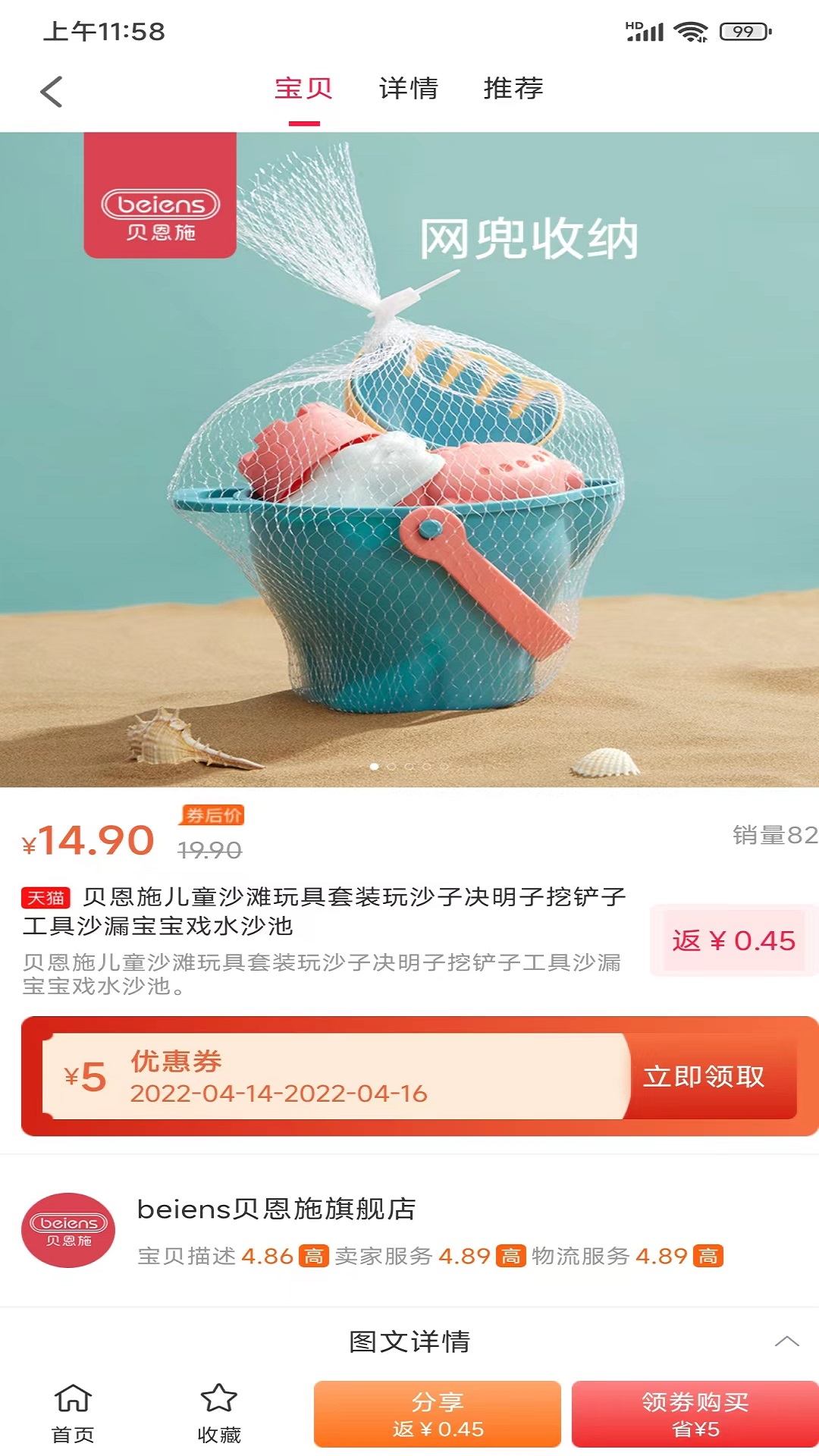Screen dimensions: 819x1456
Task: Go back using the top-left arrow
Action: [52, 92]
